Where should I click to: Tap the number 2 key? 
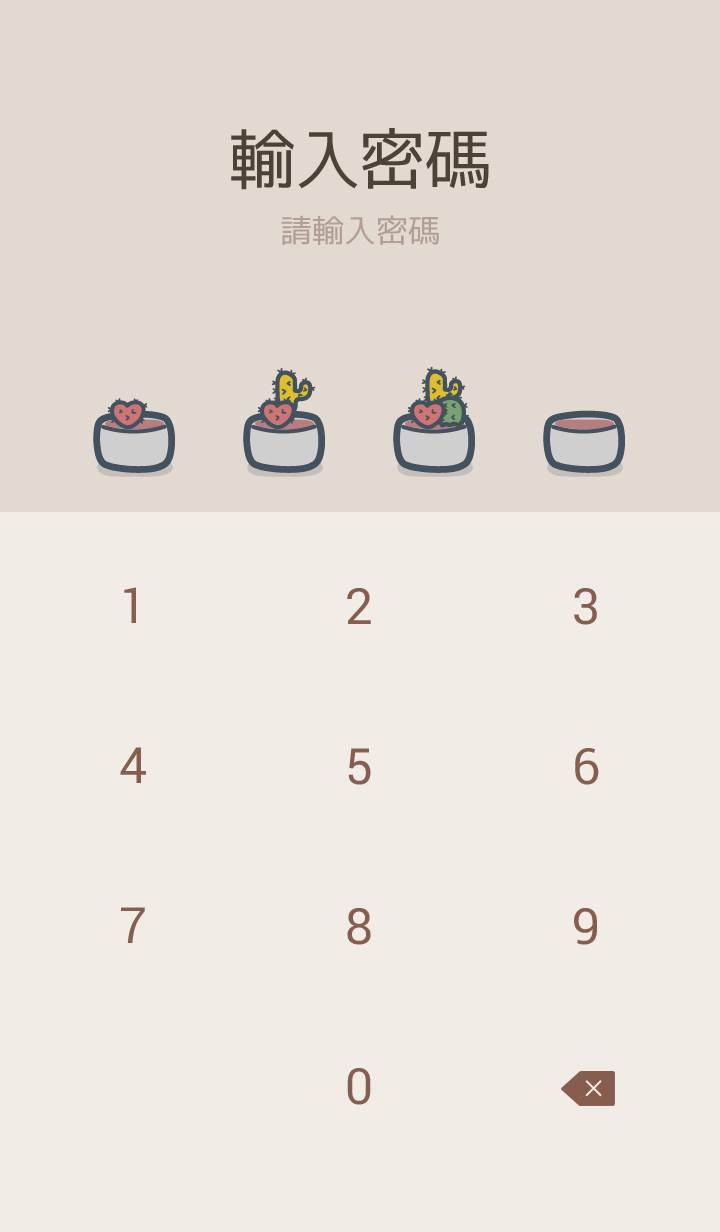click(x=359, y=607)
